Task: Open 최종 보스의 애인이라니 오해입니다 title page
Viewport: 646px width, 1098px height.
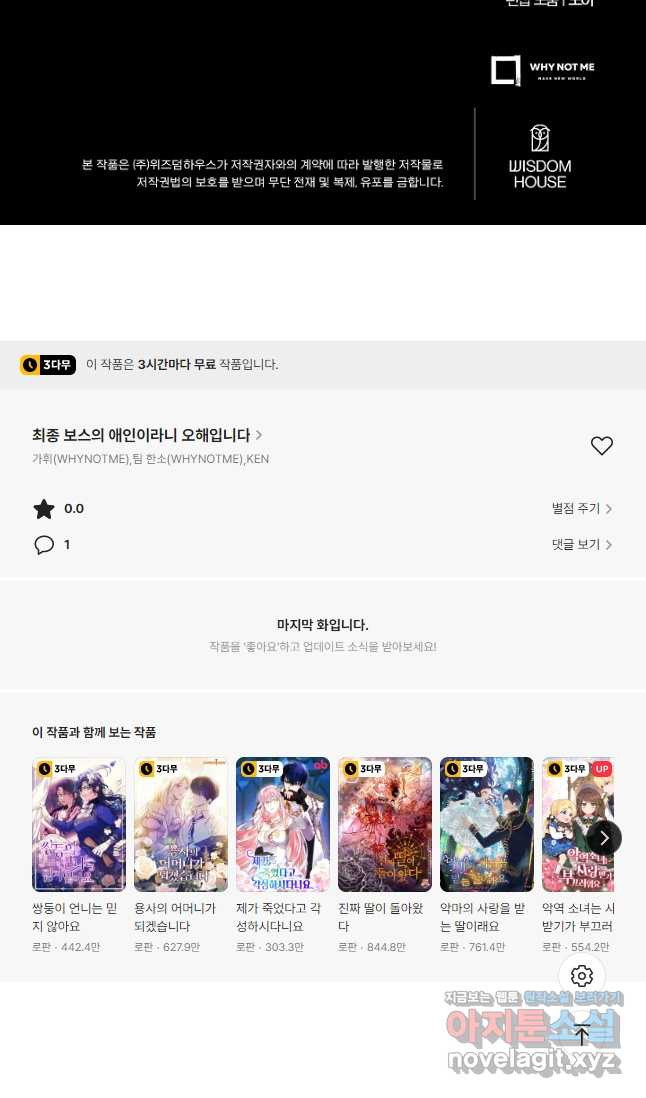Action: pyautogui.click(x=146, y=435)
